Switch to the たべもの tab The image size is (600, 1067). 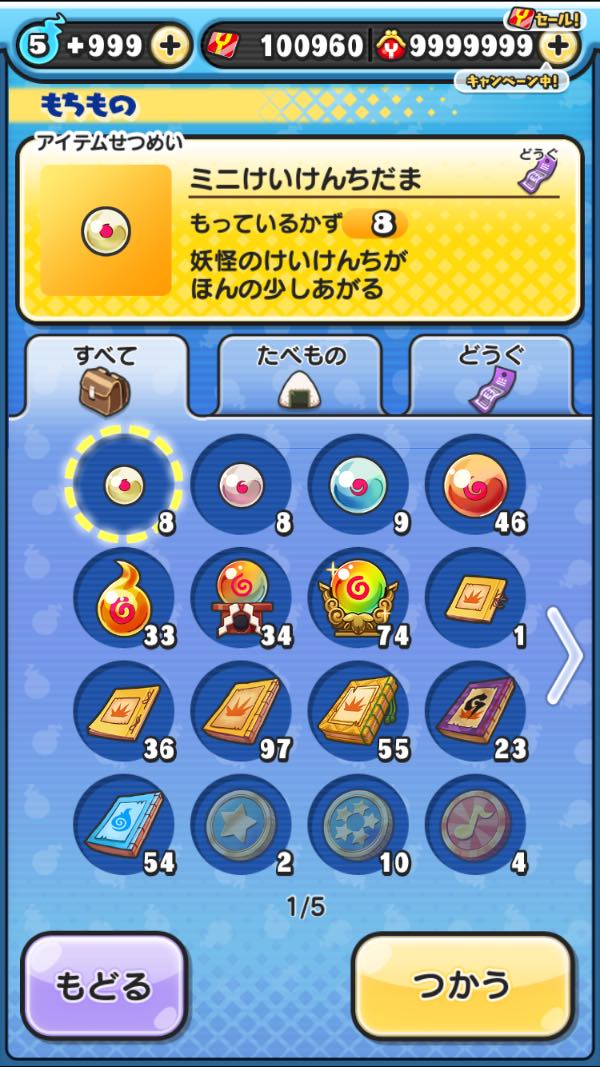(x=300, y=374)
